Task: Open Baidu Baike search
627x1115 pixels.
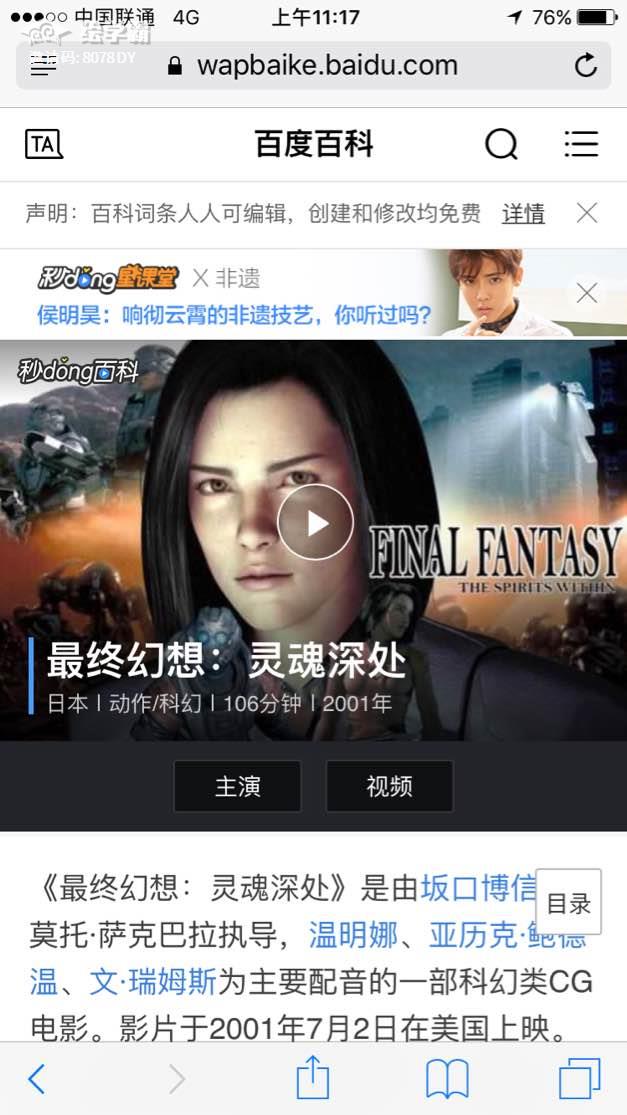Action: click(501, 144)
